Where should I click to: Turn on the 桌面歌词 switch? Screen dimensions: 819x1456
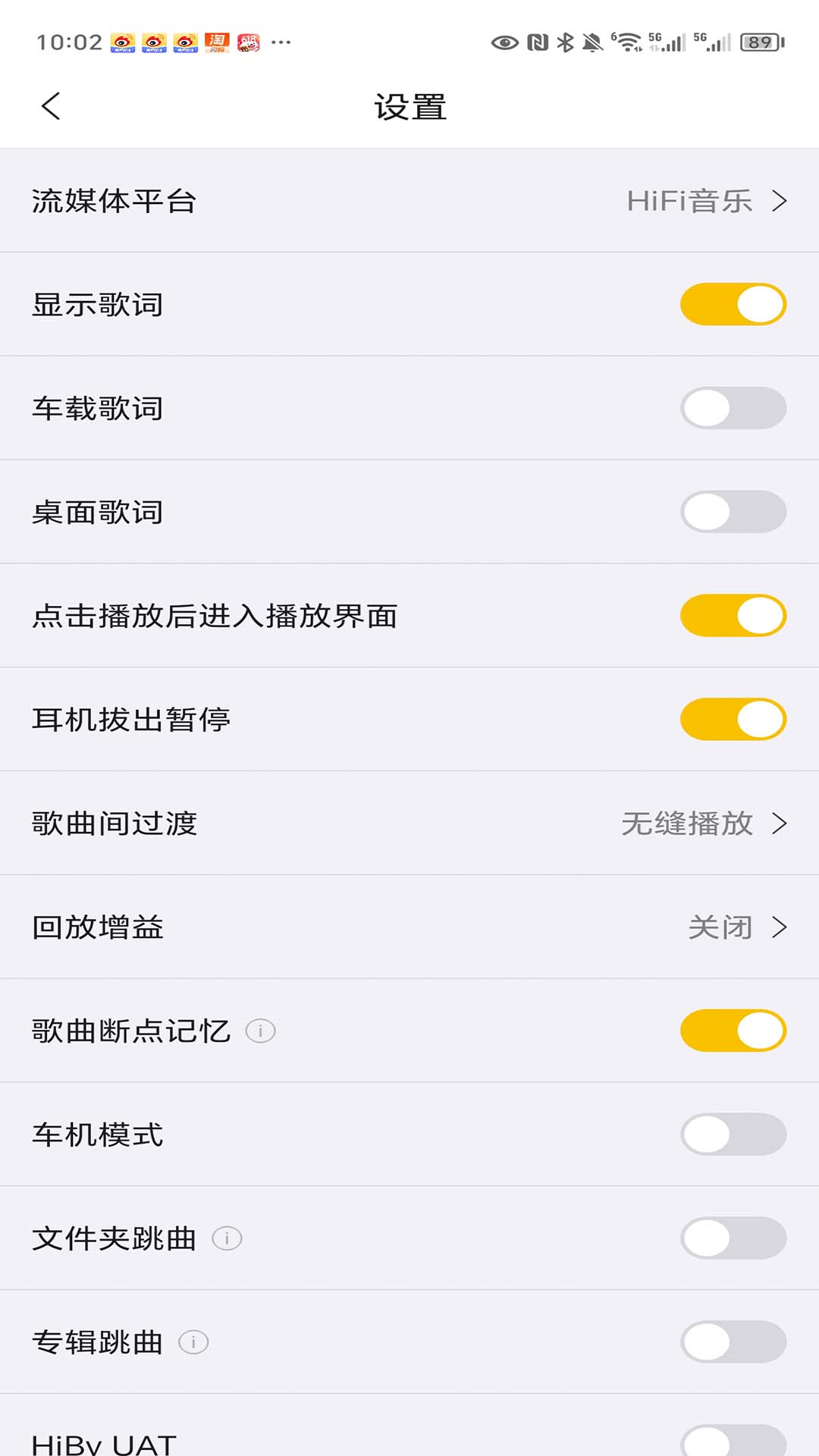tap(733, 512)
